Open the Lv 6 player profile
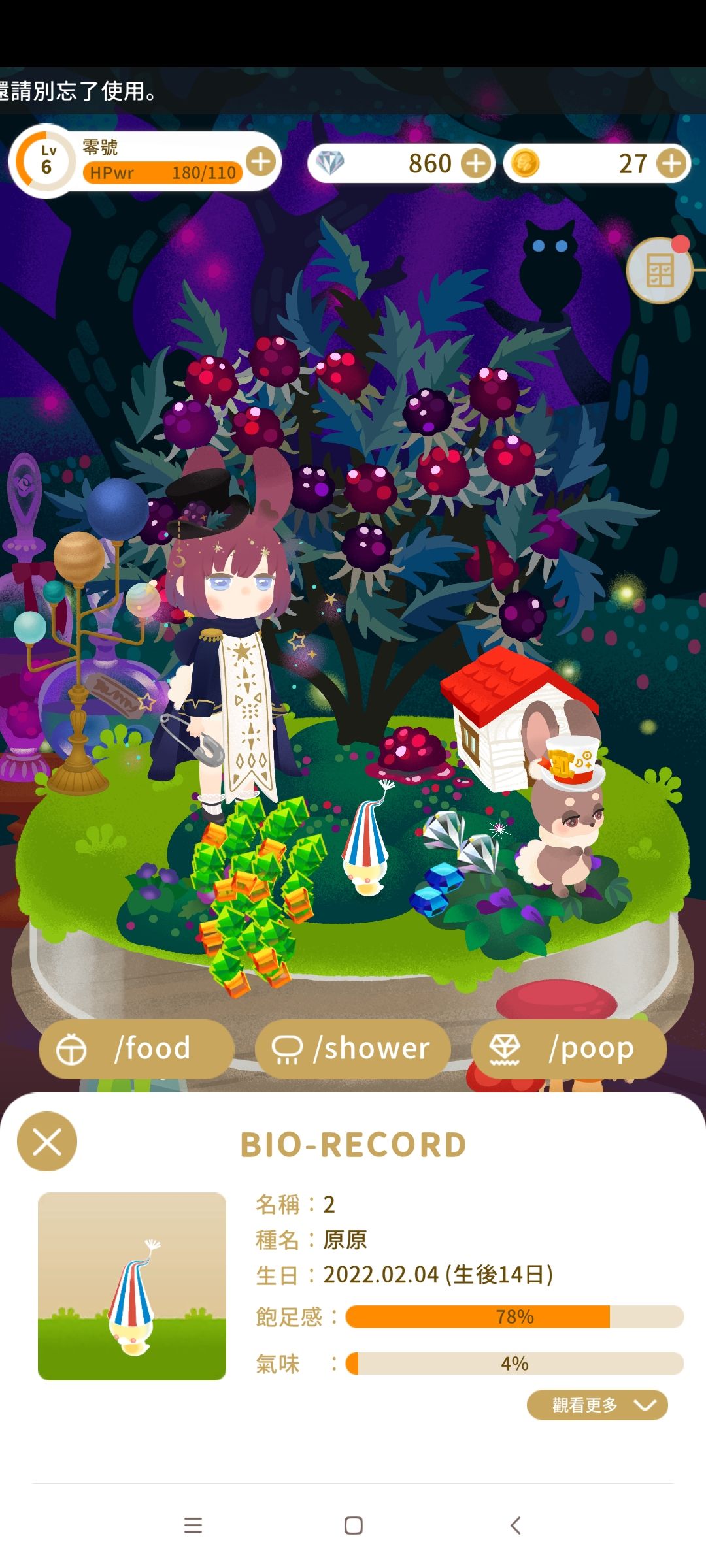This screenshot has height=1568, width=706. click(x=46, y=161)
